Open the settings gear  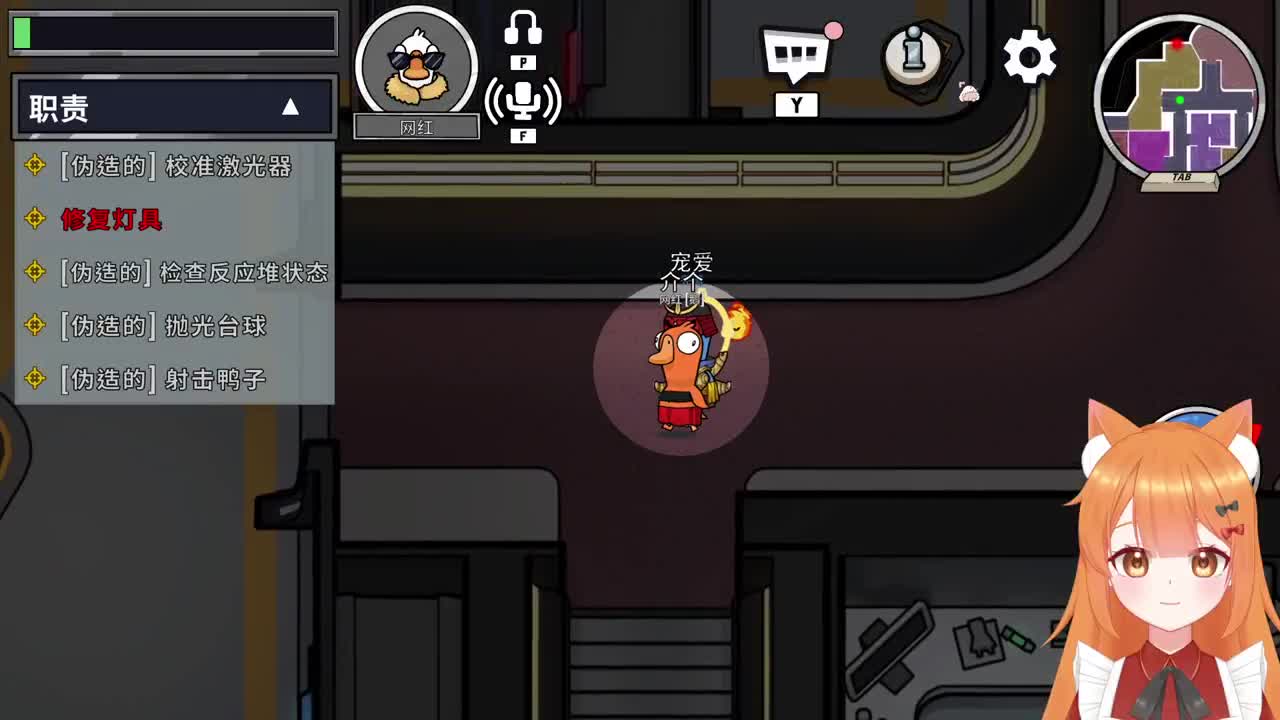pos(1030,58)
